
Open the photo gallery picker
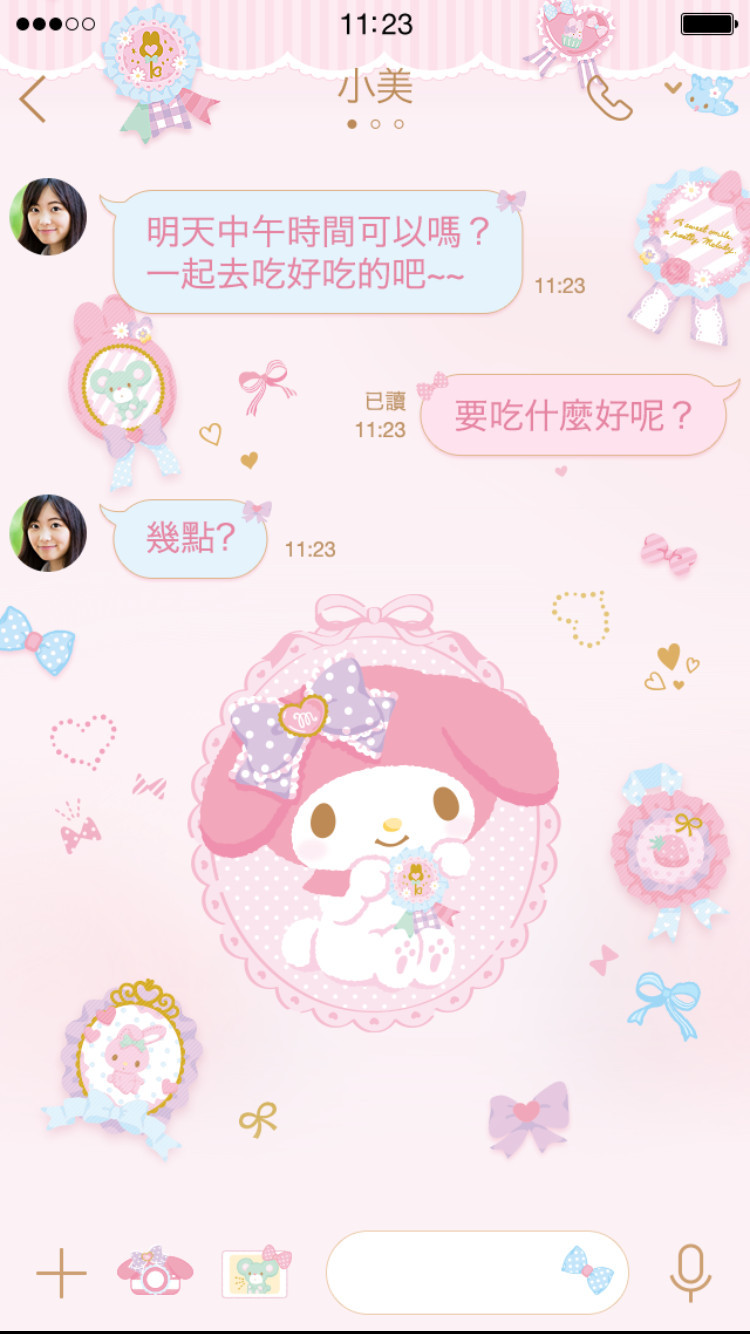tap(256, 1273)
